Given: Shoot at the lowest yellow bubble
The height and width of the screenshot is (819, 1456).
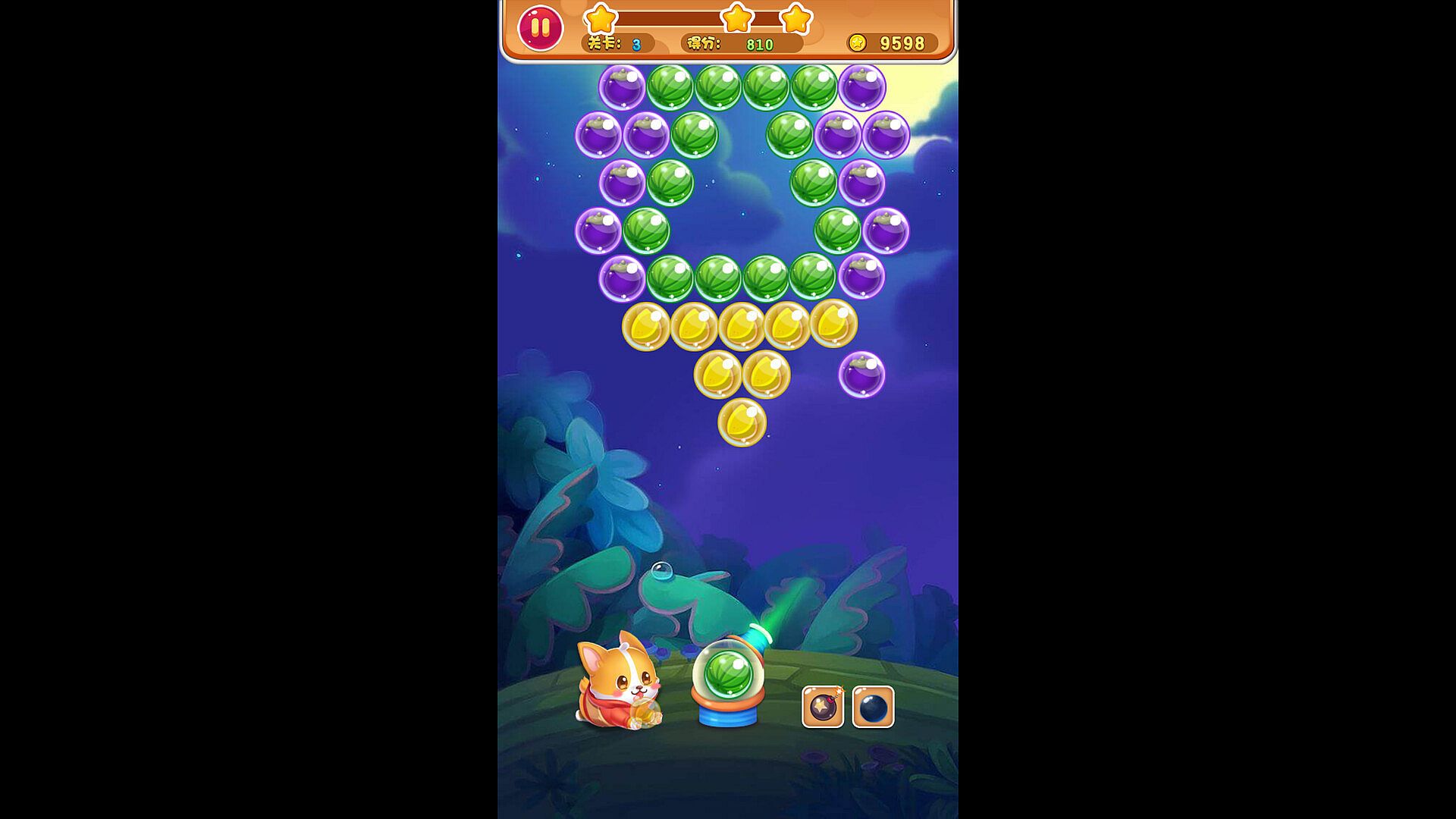Looking at the screenshot, I should pos(742,422).
